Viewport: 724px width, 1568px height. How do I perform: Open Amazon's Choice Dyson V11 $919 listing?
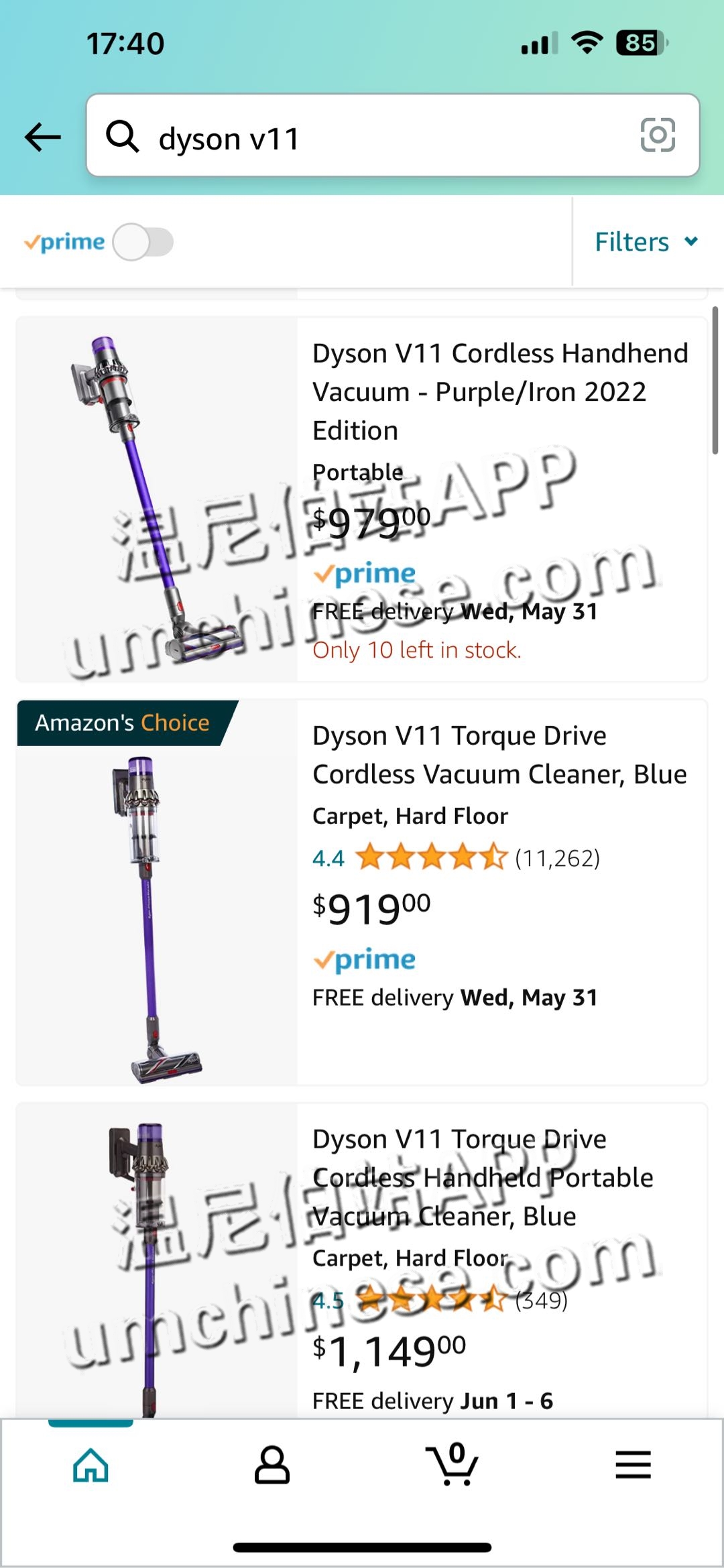(x=499, y=755)
